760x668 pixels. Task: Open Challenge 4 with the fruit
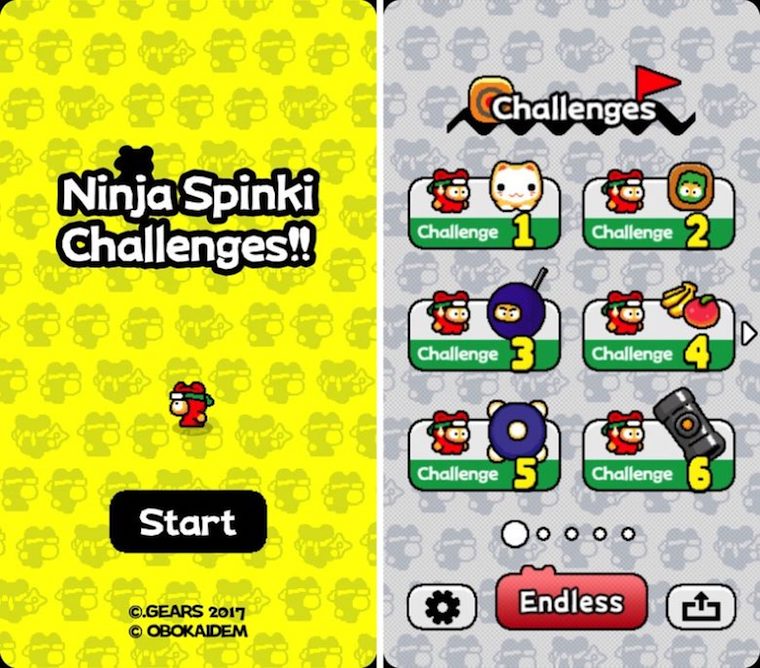pos(659,334)
